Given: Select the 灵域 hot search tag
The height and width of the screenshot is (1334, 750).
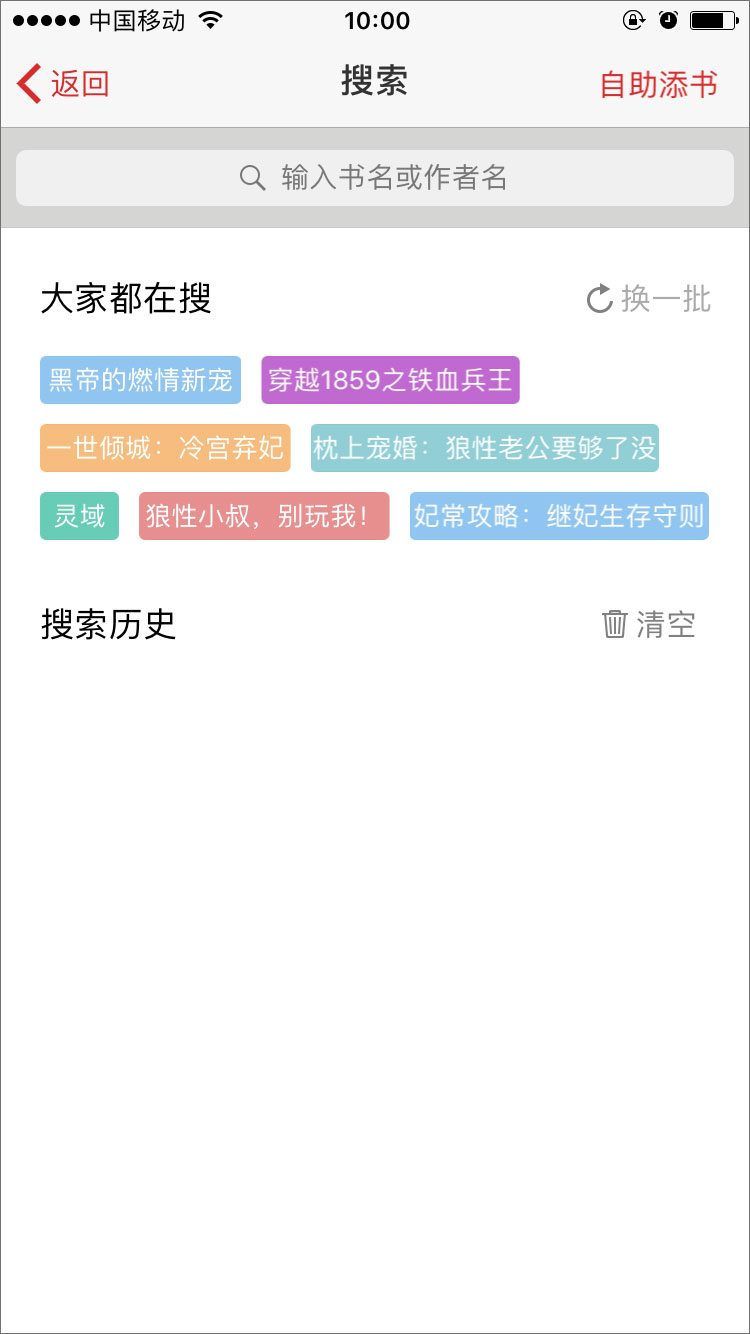Looking at the screenshot, I should [78, 517].
